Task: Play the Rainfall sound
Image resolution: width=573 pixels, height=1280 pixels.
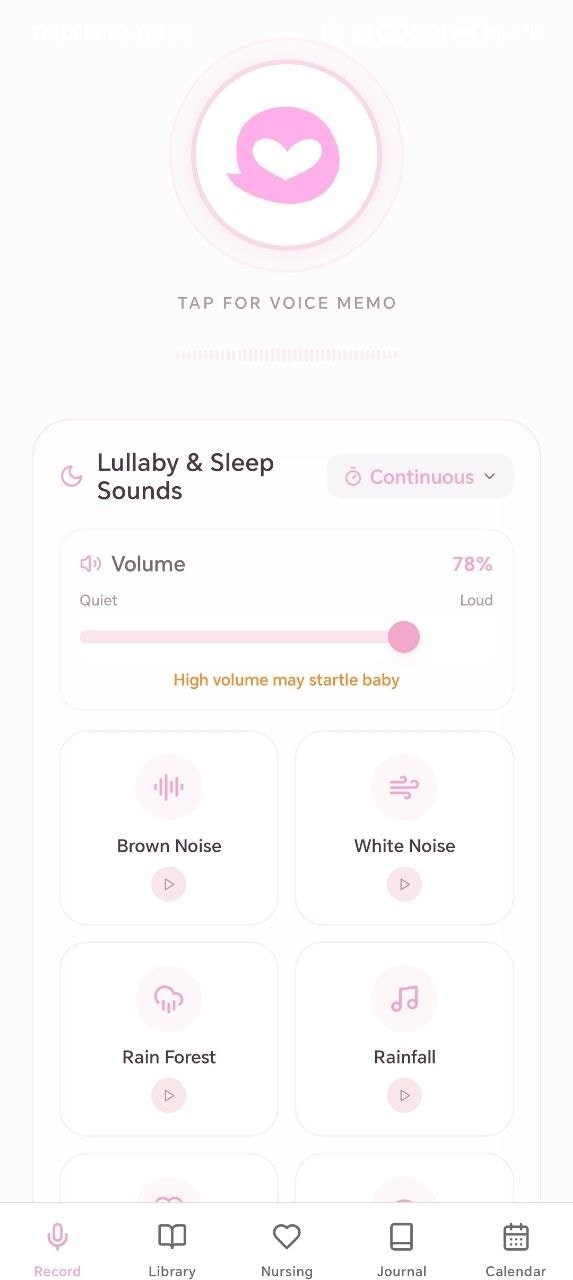Action: (x=404, y=1096)
